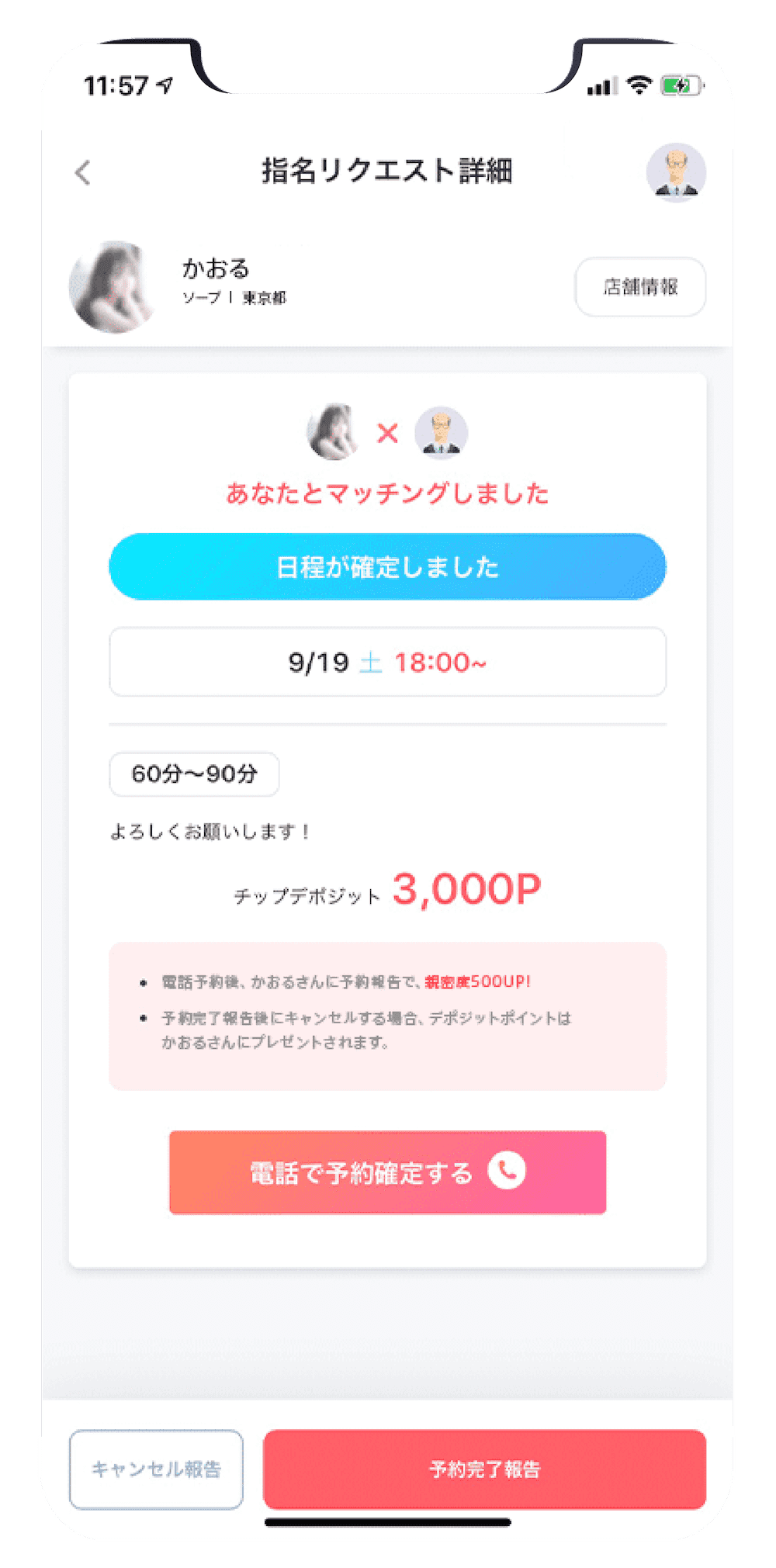
Task: Tap the phone icon on the reservation button
Action: pyautogui.click(x=507, y=1173)
